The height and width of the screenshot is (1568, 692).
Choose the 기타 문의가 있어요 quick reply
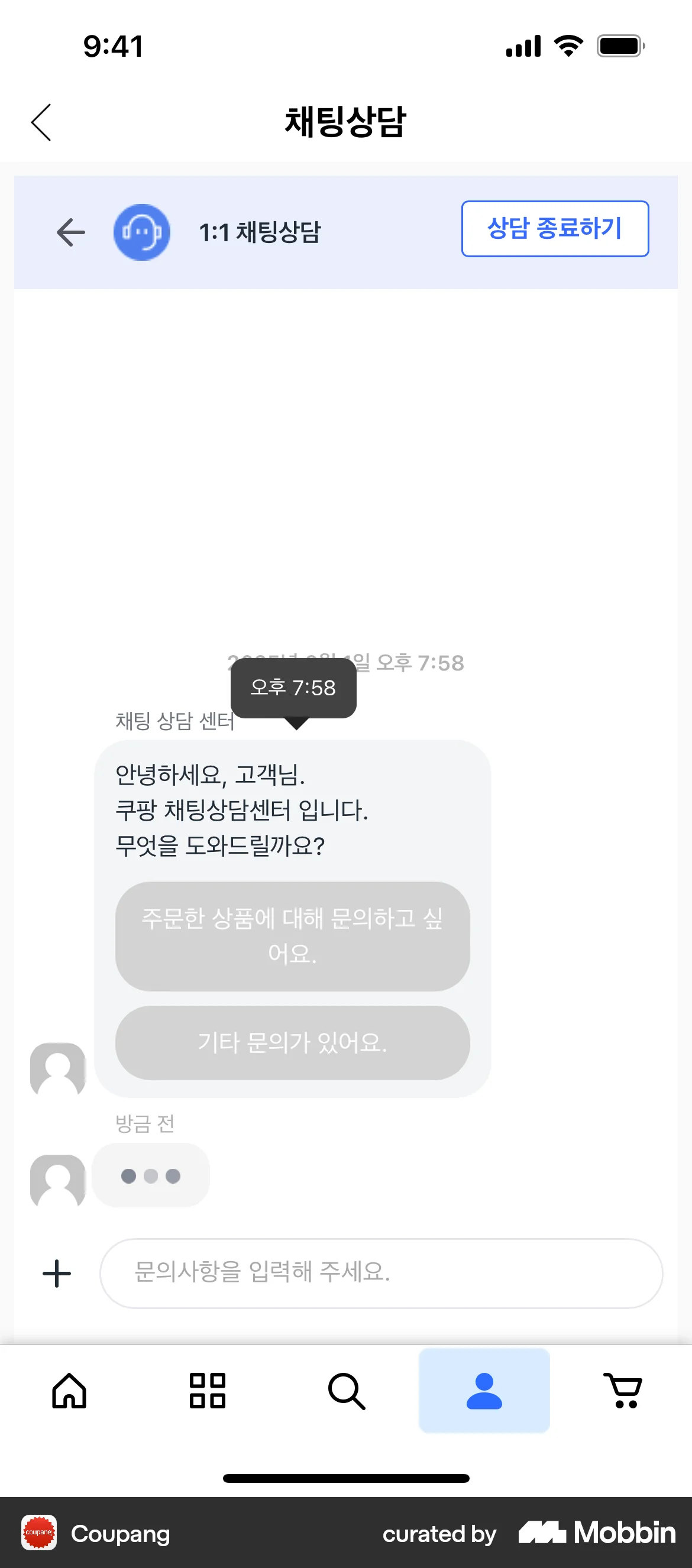coord(292,1044)
